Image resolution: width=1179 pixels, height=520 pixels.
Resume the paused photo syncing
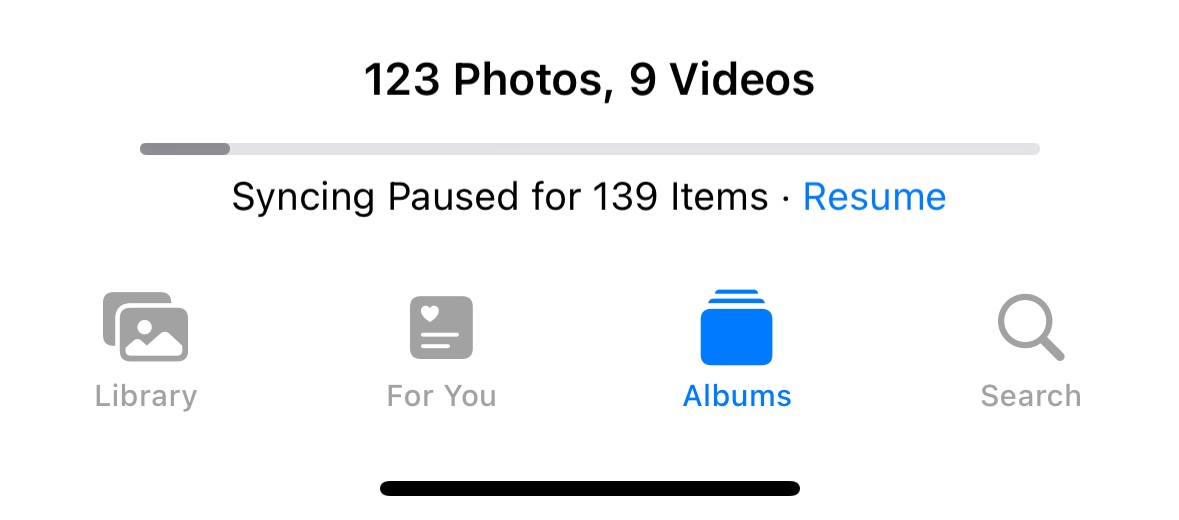pyautogui.click(x=874, y=197)
